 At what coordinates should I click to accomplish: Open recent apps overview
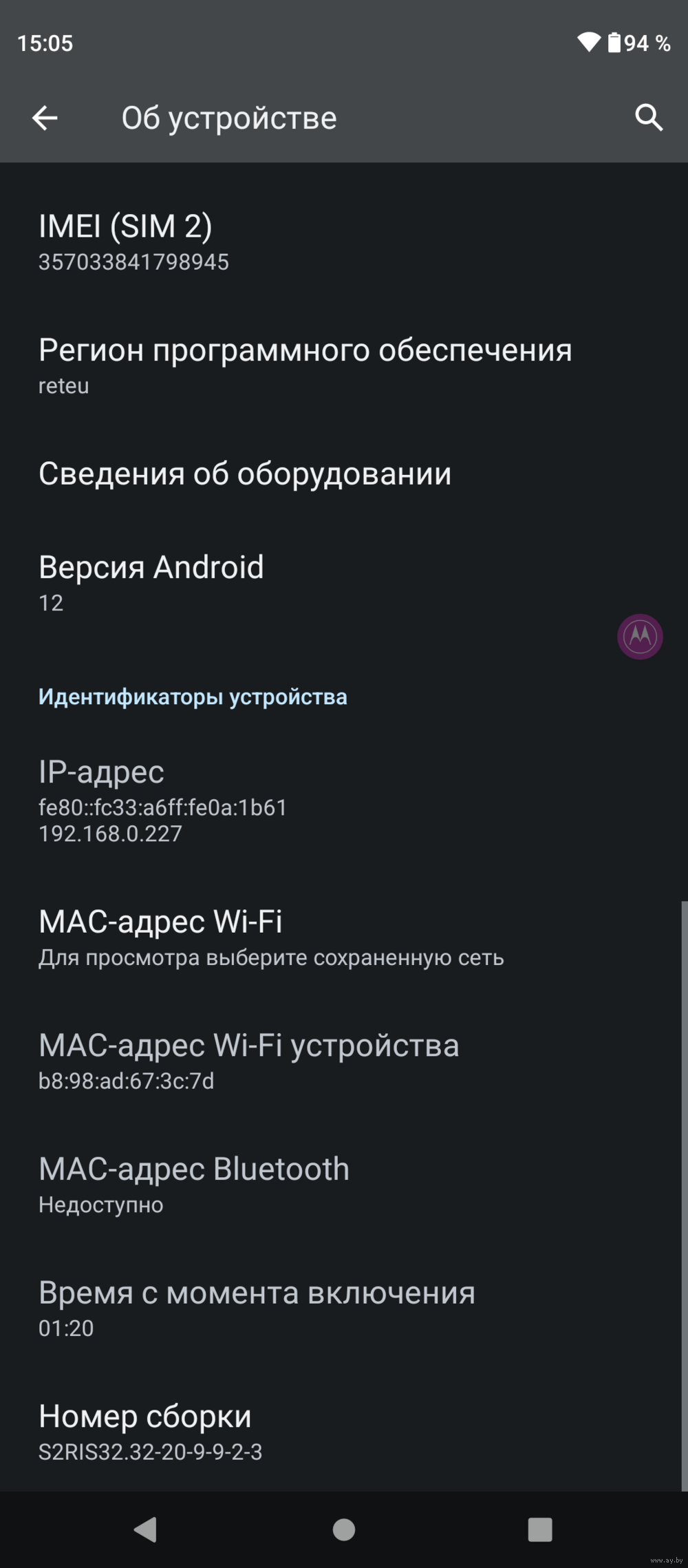coord(540,1529)
